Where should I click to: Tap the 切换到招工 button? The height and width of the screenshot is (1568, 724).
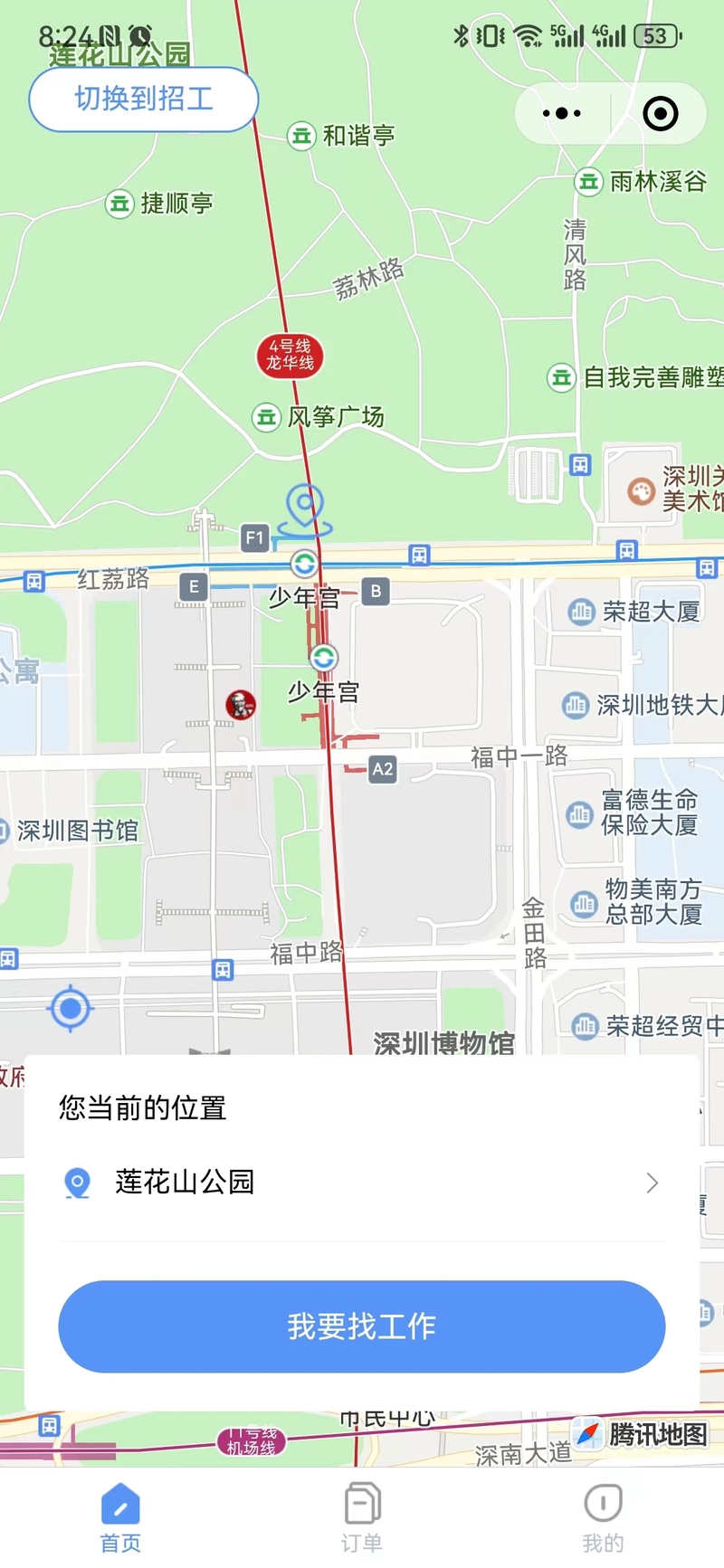(144, 99)
